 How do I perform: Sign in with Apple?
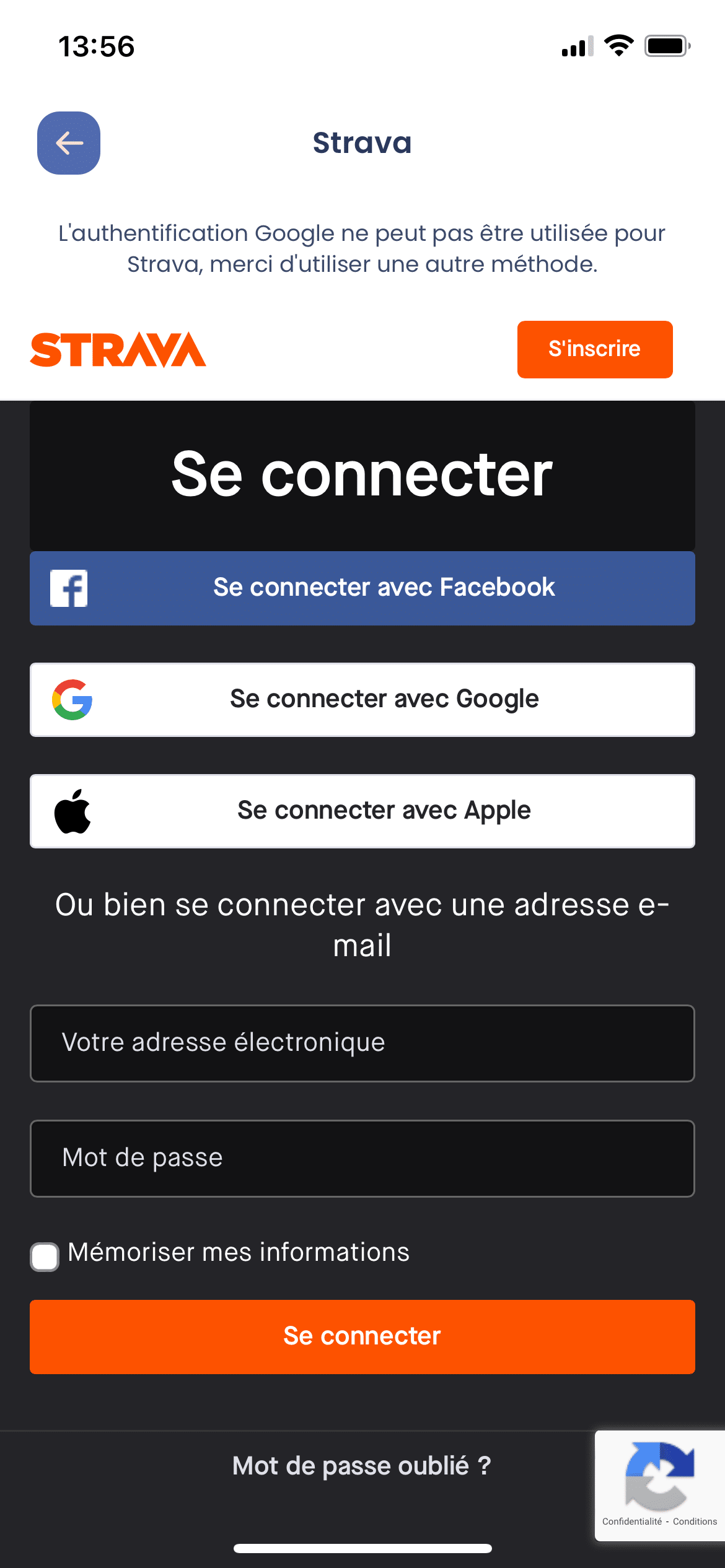(362, 811)
